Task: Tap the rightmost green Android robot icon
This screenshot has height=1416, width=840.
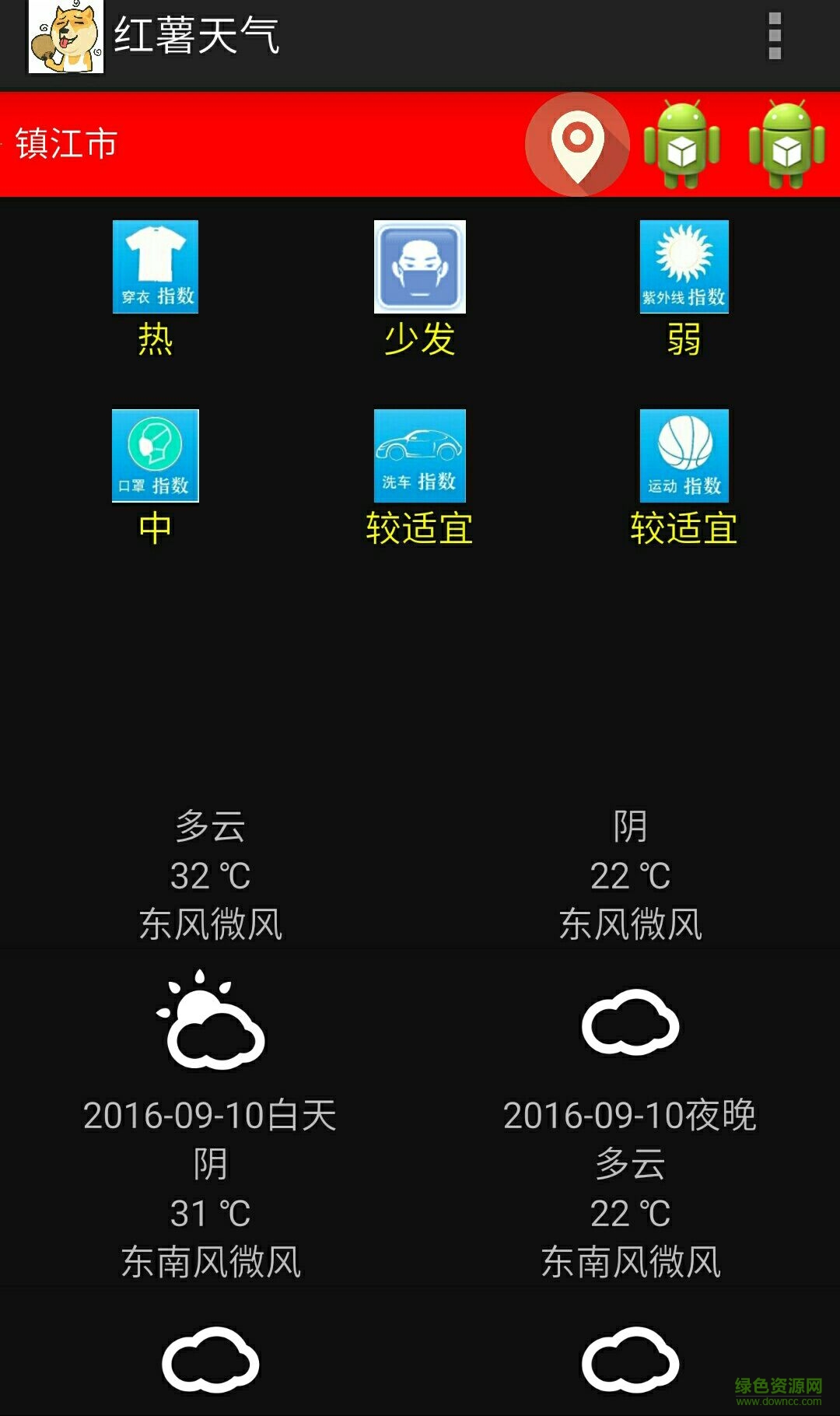Action: (x=788, y=144)
